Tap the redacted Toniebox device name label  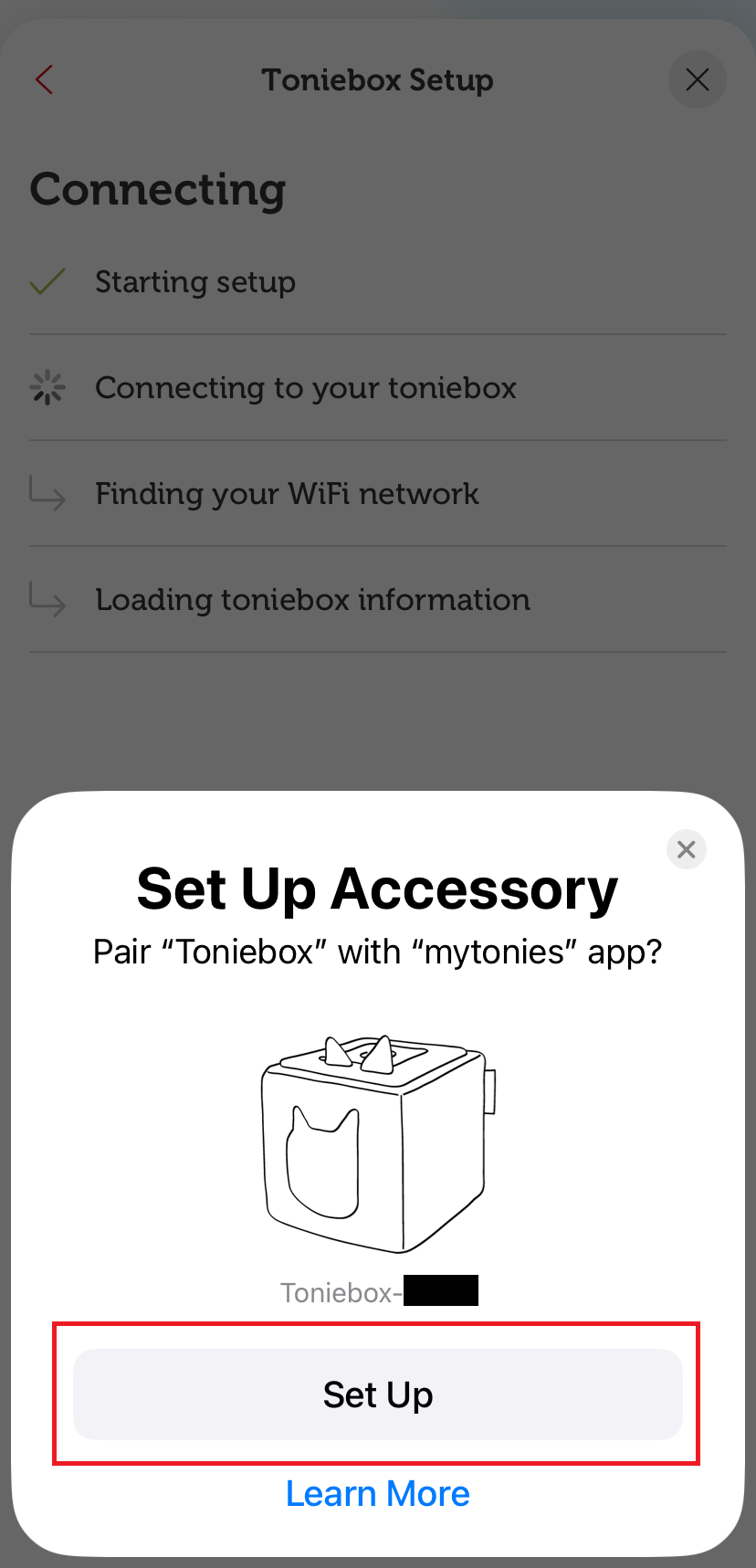point(377,1290)
